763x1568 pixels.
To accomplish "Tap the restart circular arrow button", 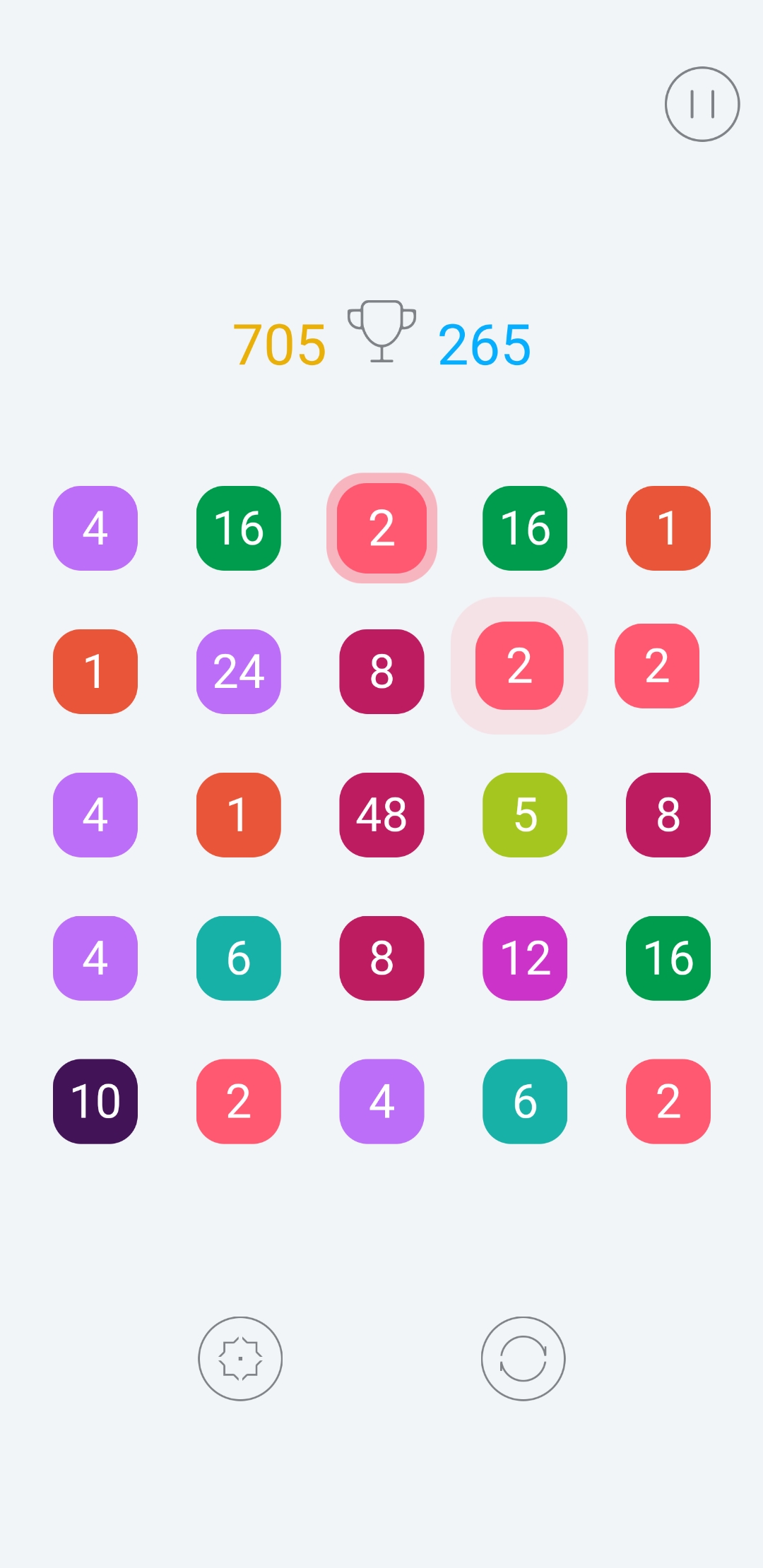I will click(x=523, y=1358).
